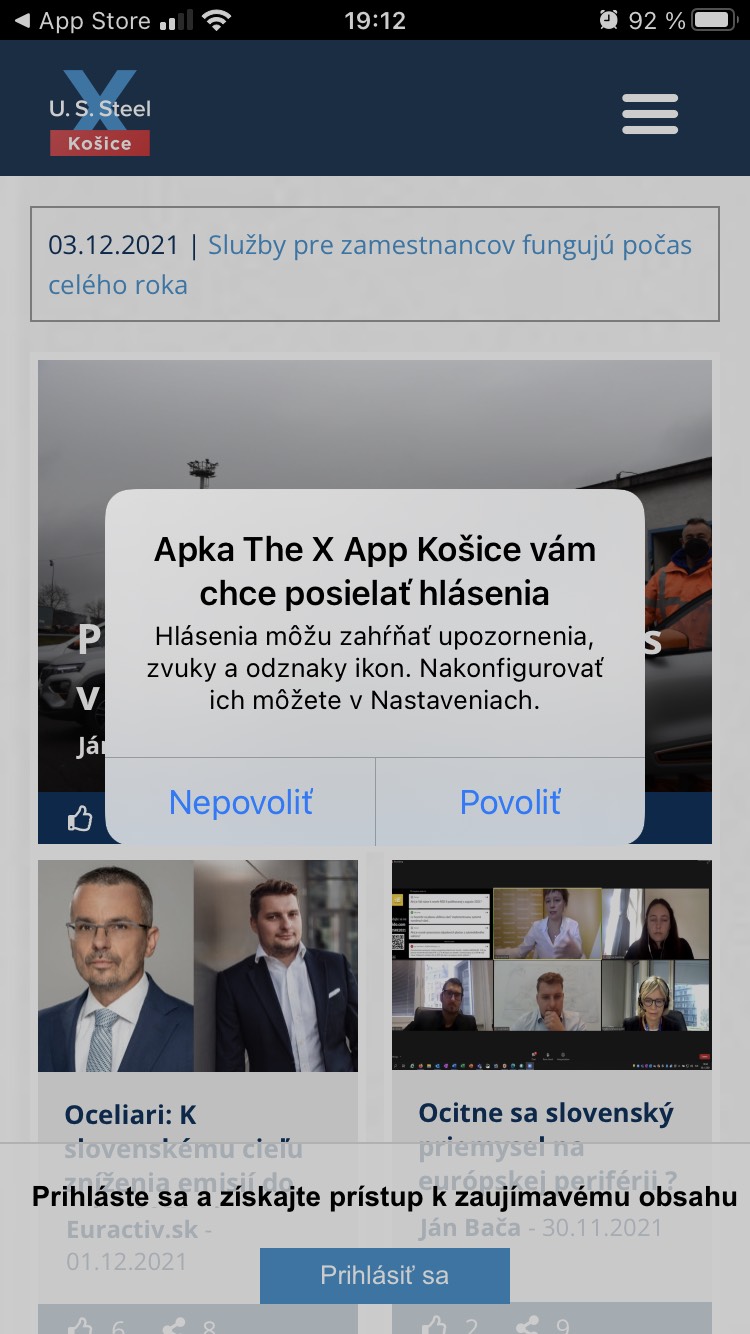This screenshot has width=750, height=1334.
Task: Open the hamburger menu
Action: [650, 114]
